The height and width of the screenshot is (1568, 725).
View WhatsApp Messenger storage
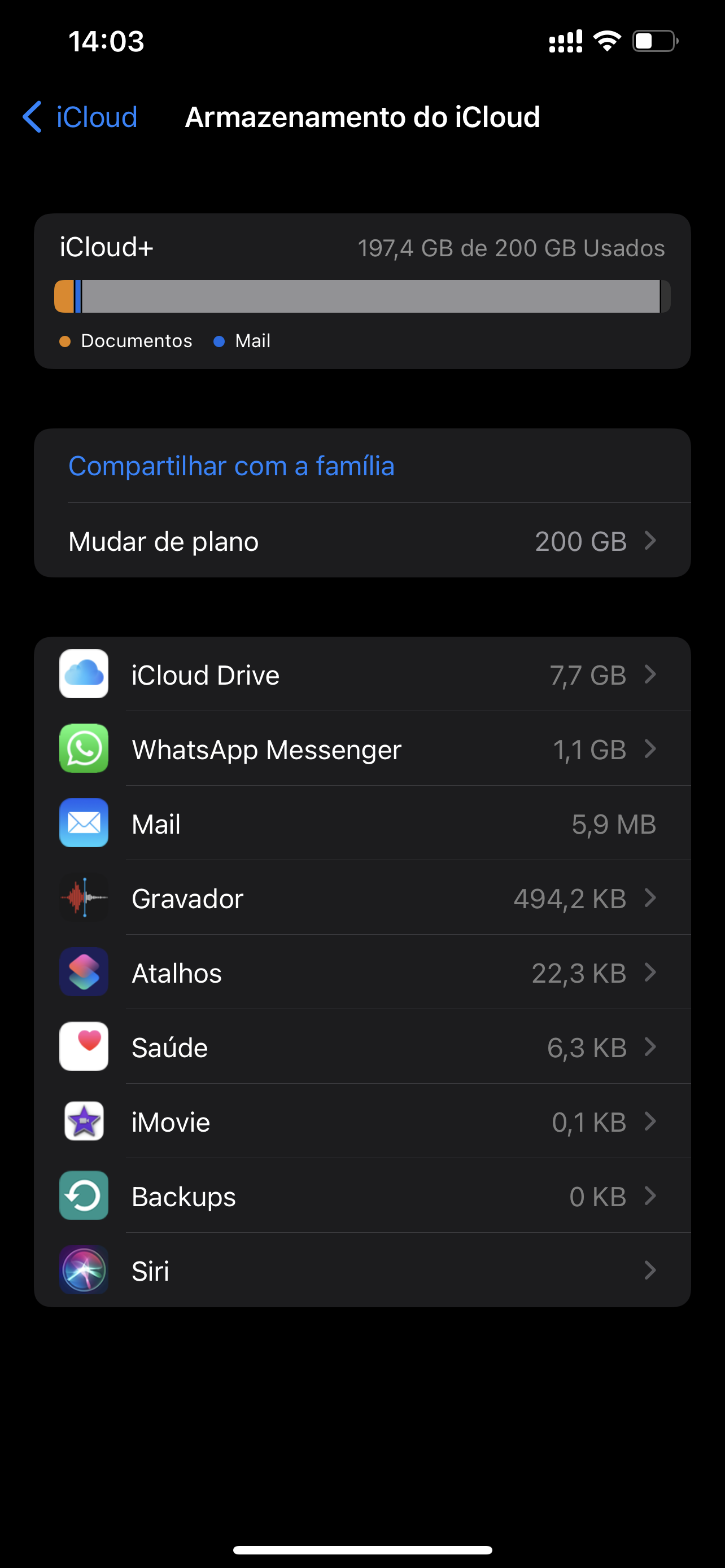[x=362, y=750]
